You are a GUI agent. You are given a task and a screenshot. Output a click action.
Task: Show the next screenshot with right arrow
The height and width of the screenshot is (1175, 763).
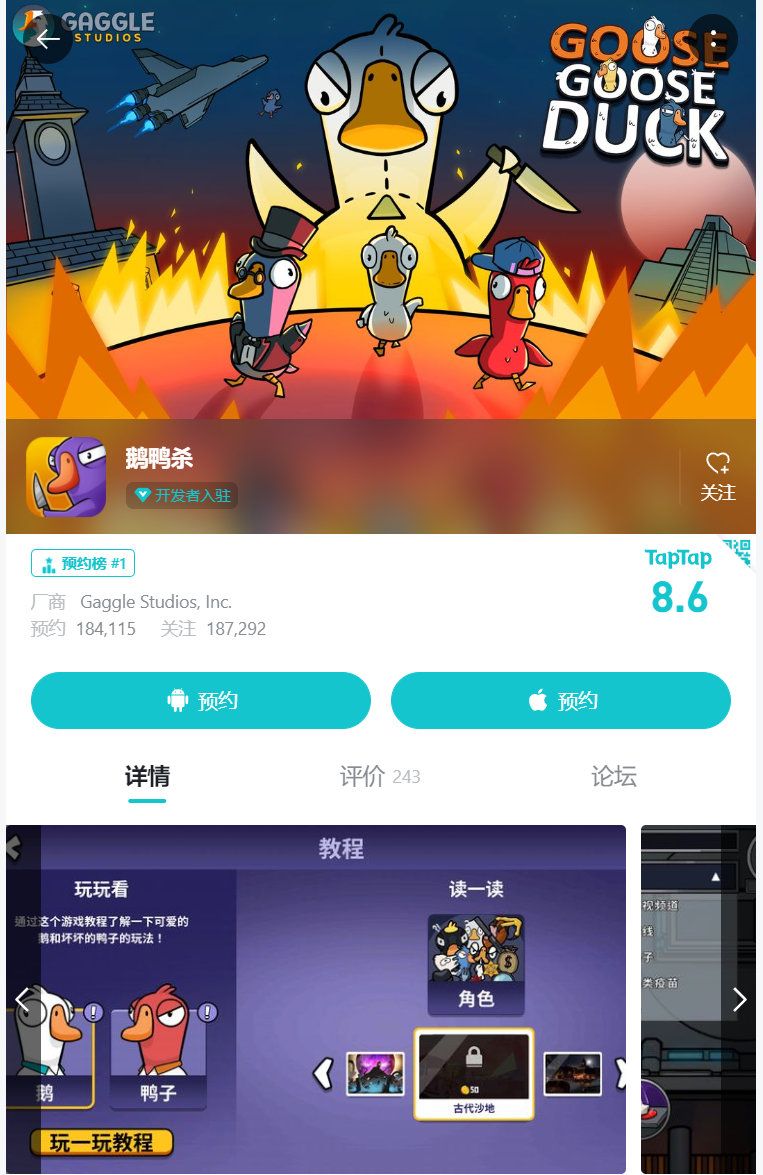(739, 999)
